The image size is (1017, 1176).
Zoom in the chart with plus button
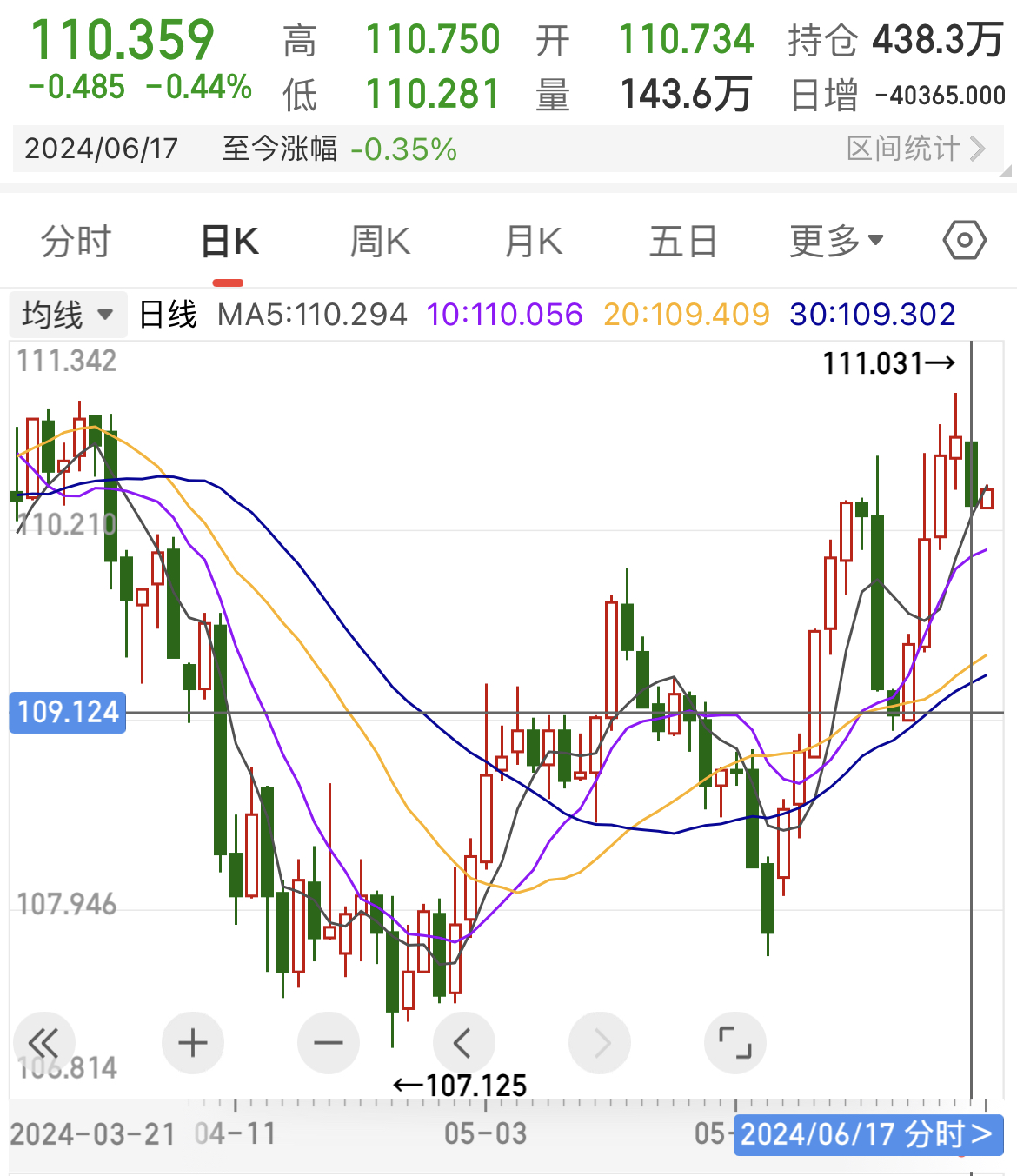pyautogui.click(x=192, y=1042)
